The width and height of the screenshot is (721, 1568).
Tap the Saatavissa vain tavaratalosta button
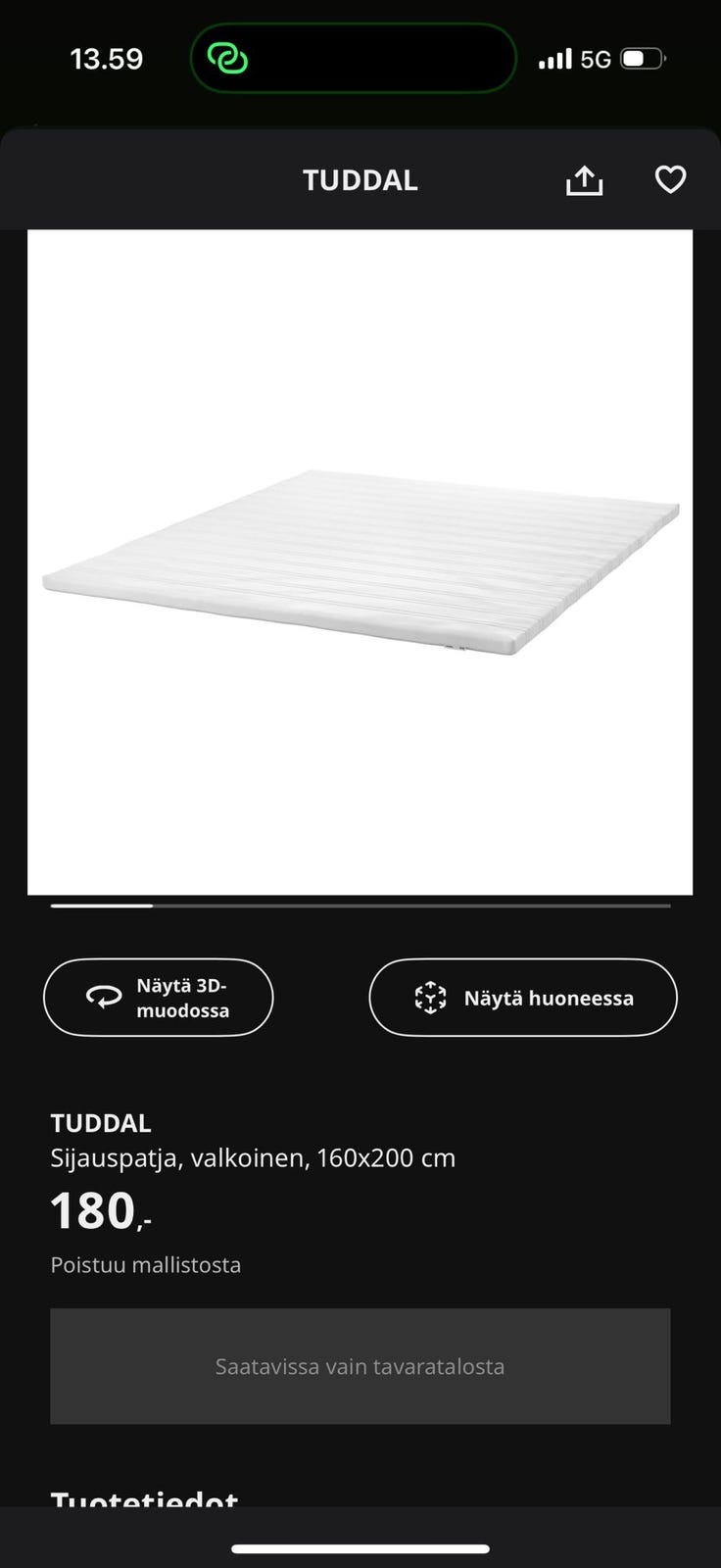(x=360, y=1366)
